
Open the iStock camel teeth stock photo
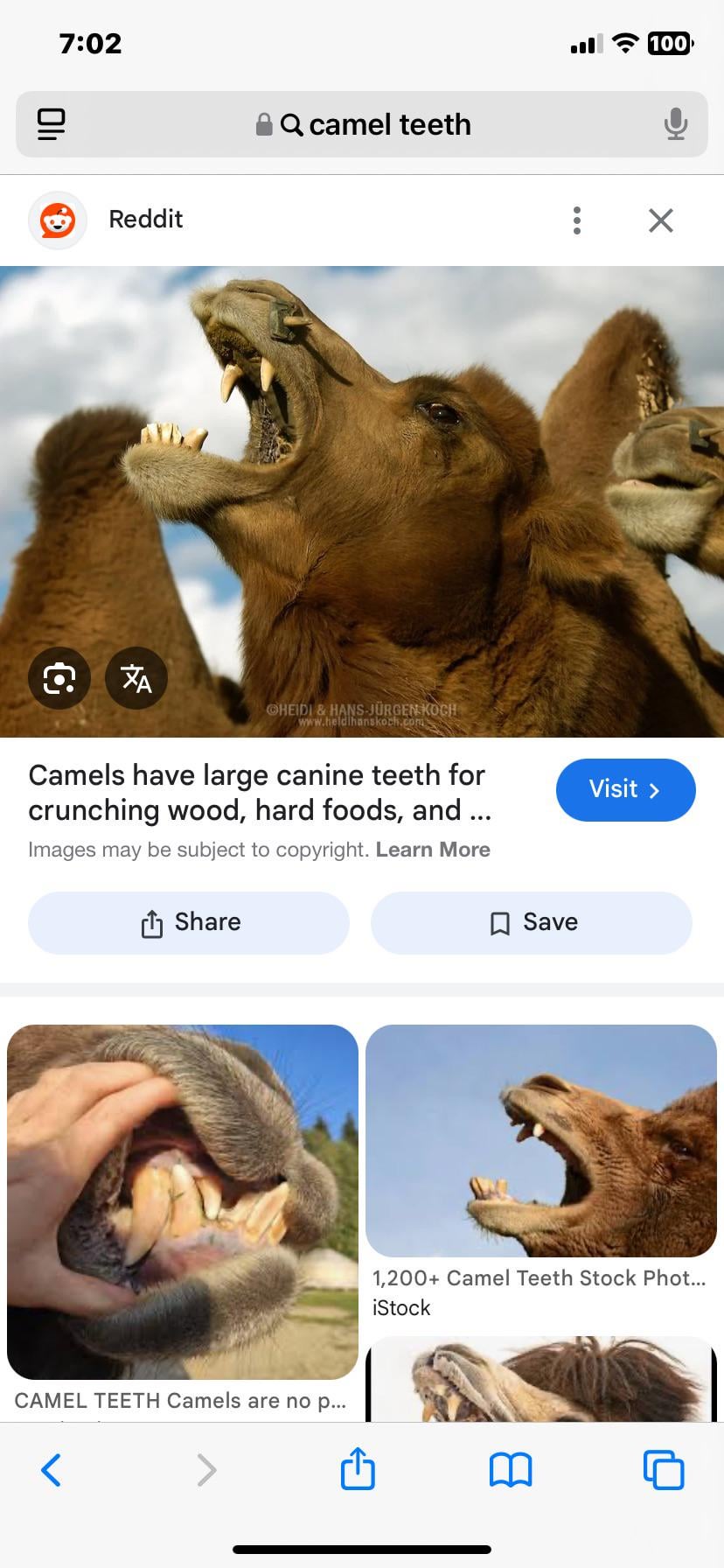click(541, 1140)
